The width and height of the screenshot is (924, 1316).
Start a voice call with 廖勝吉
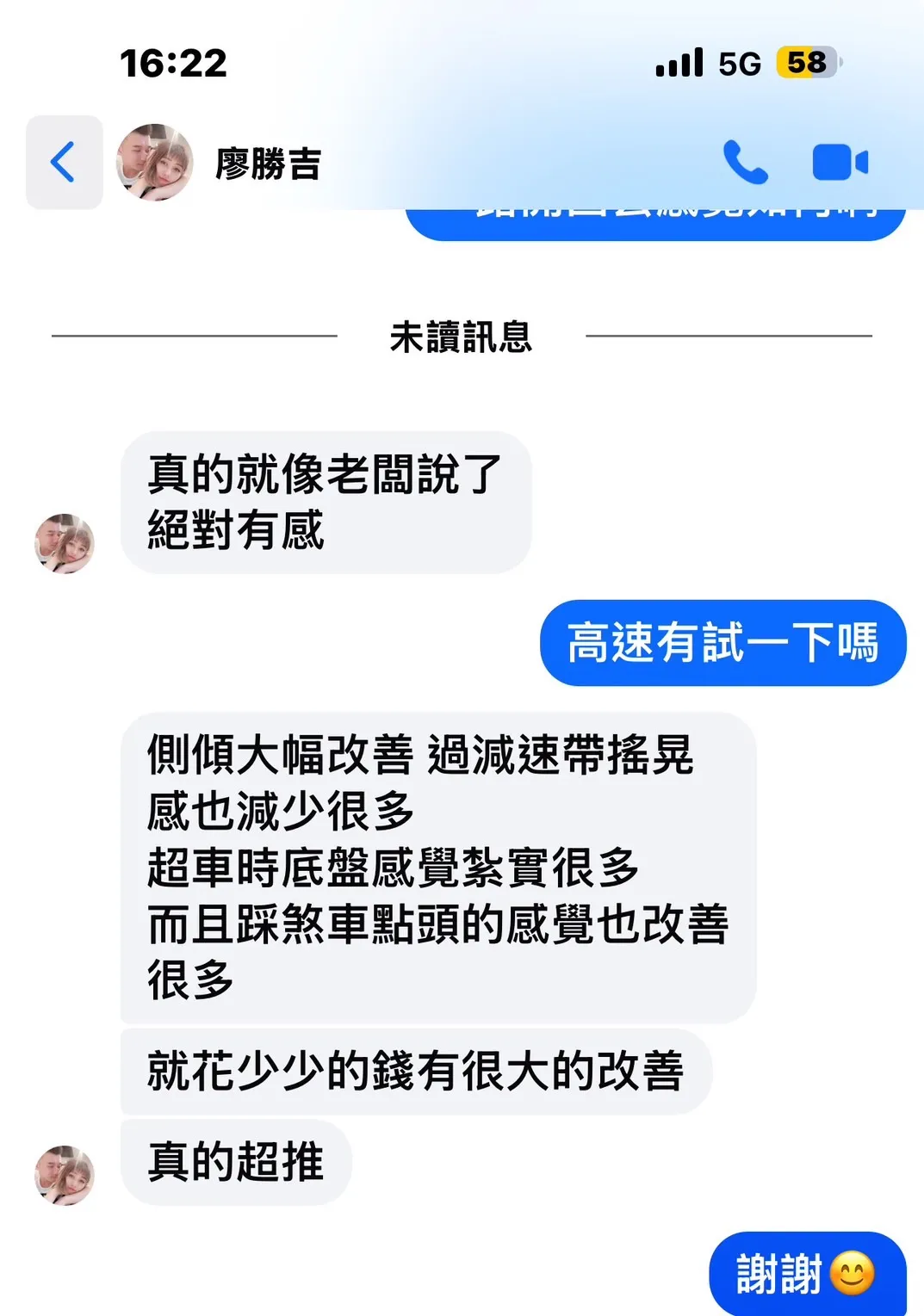[745, 162]
